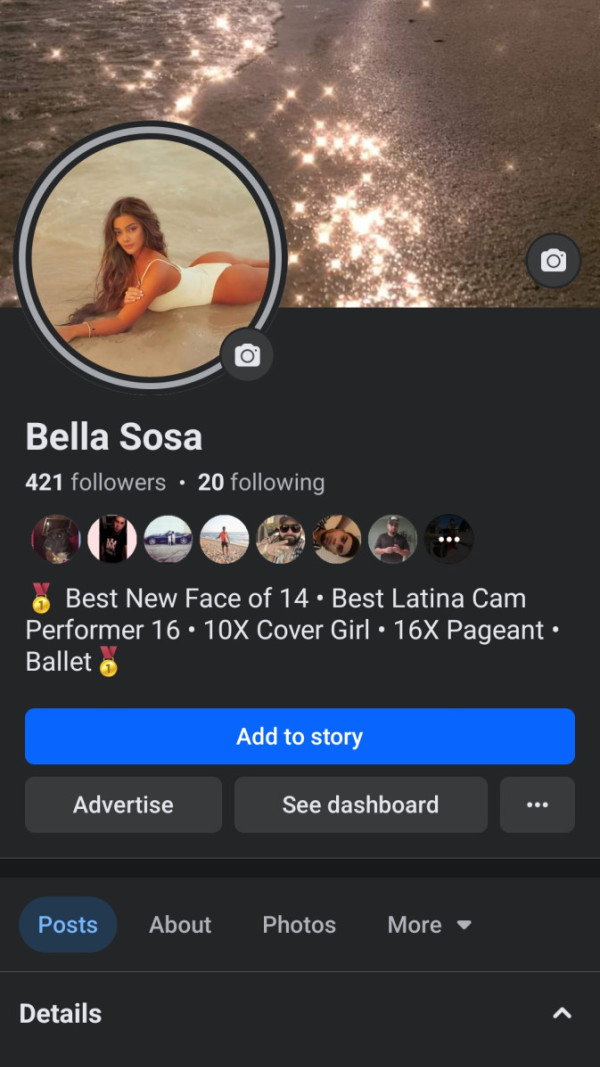Image resolution: width=600 pixels, height=1067 pixels.
Task: Select See dashboard
Action: coord(361,805)
